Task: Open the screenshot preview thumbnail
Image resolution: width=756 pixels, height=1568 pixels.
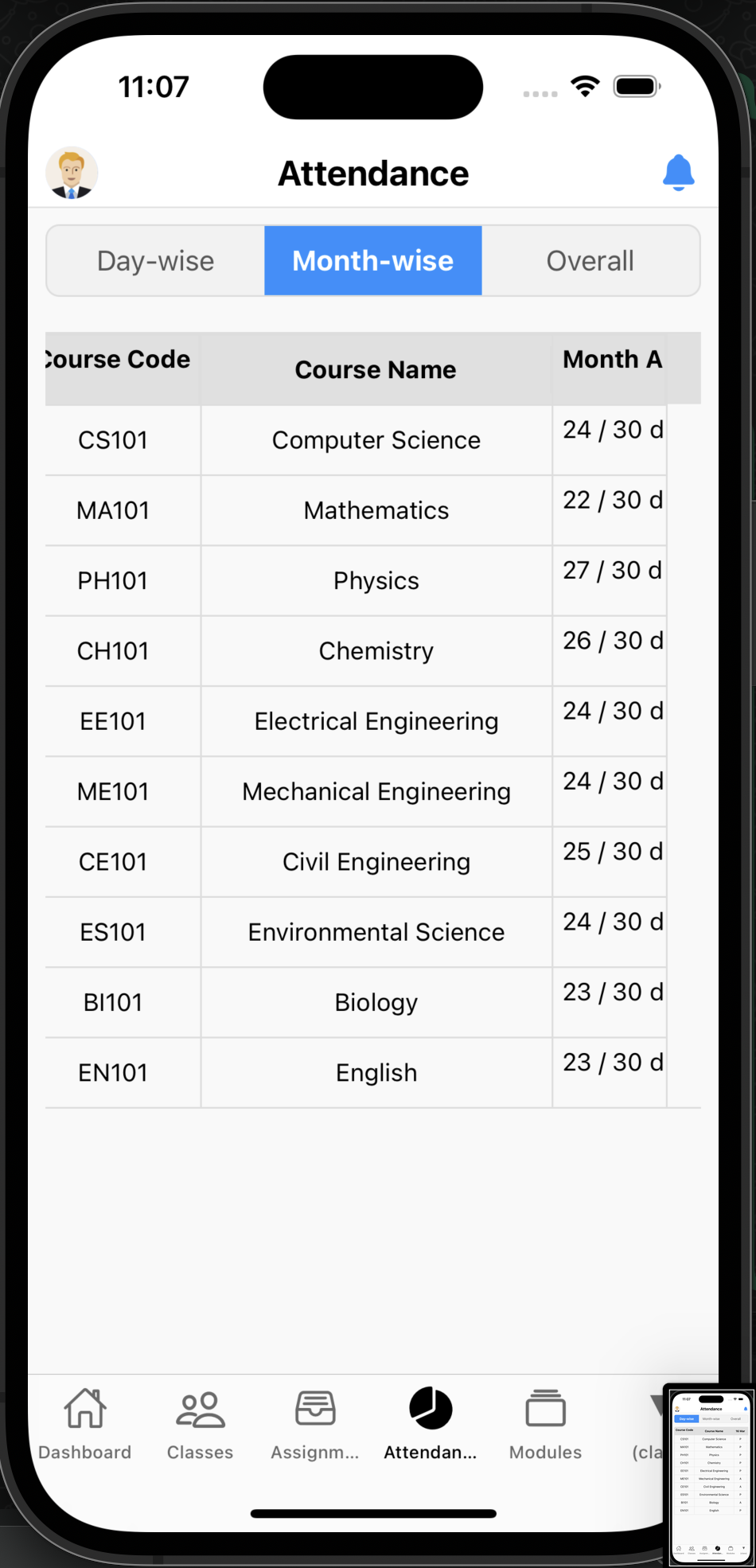Action: pos(710,1472)
